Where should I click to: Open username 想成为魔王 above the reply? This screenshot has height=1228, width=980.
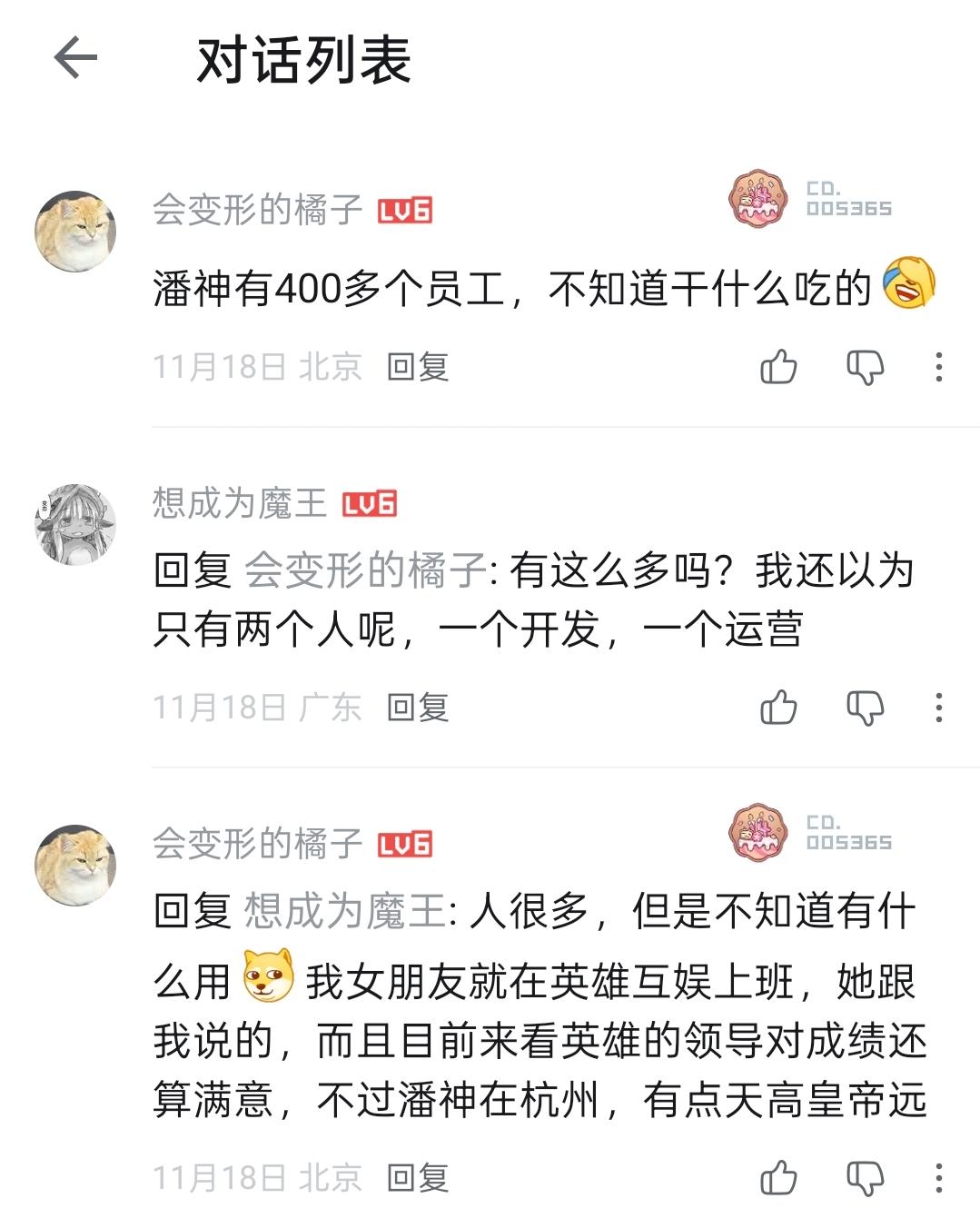[x=239, y=503]
